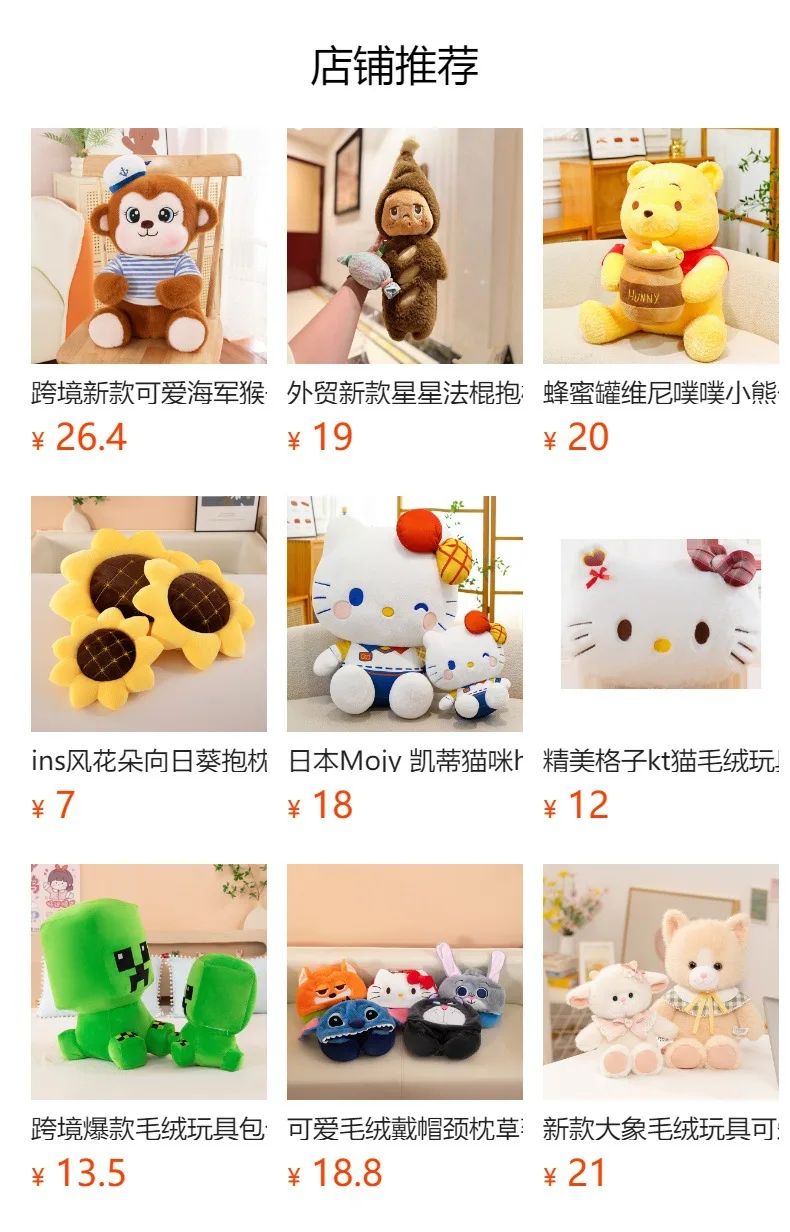The height and width of the screenshot is (1232, 790).
Task: Tap the hooded neck pillow product ¥18.8
Action: [x=404, y=982]
